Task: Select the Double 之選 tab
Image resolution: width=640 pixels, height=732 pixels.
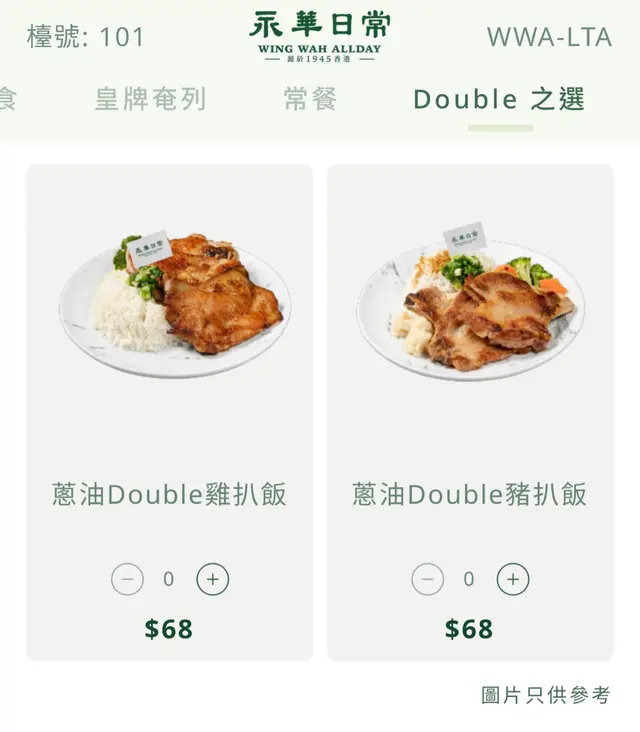Action: (x=498, y=99)
